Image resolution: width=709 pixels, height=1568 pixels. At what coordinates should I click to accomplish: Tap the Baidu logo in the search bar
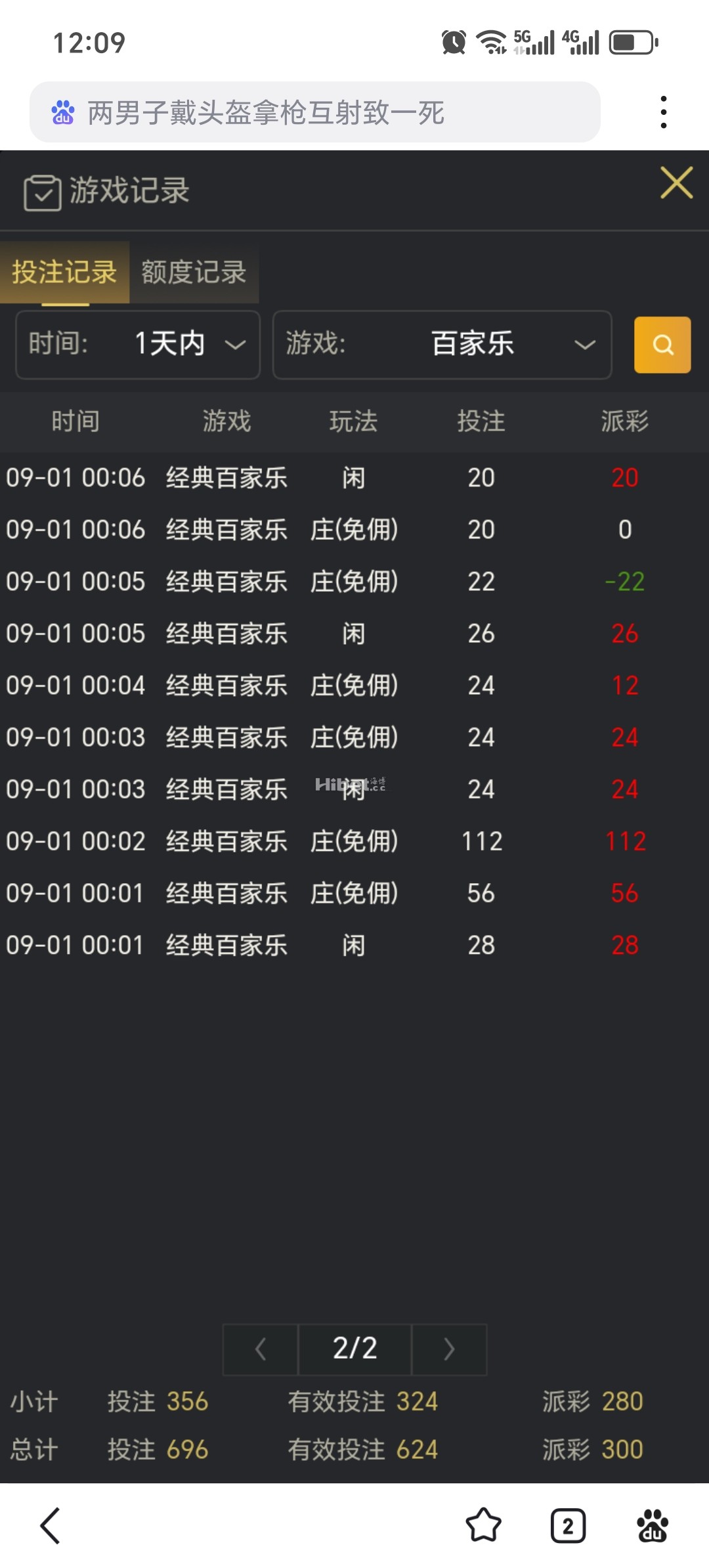(62, 112)
